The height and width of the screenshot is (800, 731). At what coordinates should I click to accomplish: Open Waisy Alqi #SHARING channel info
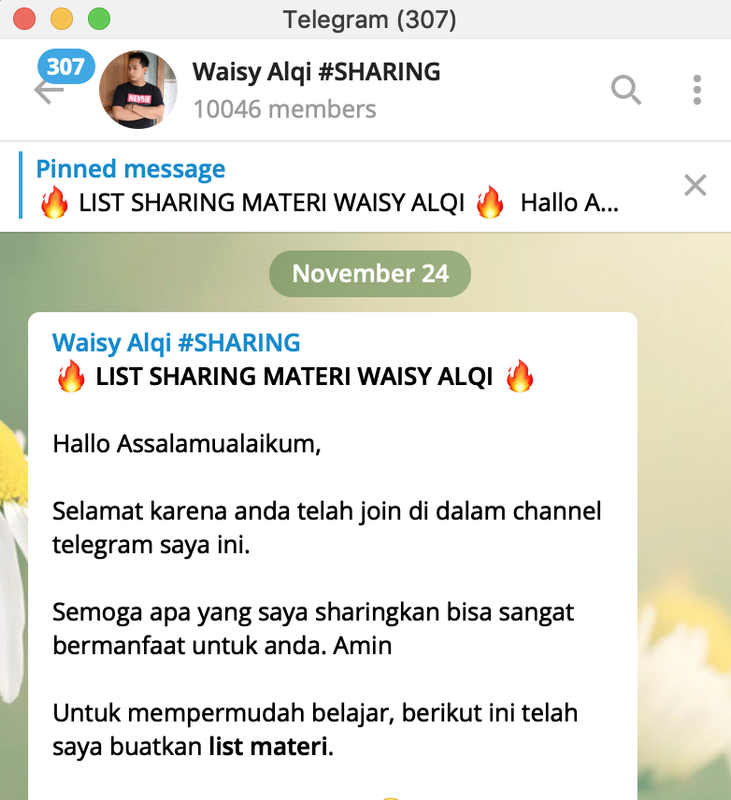[x=316, y=72]
